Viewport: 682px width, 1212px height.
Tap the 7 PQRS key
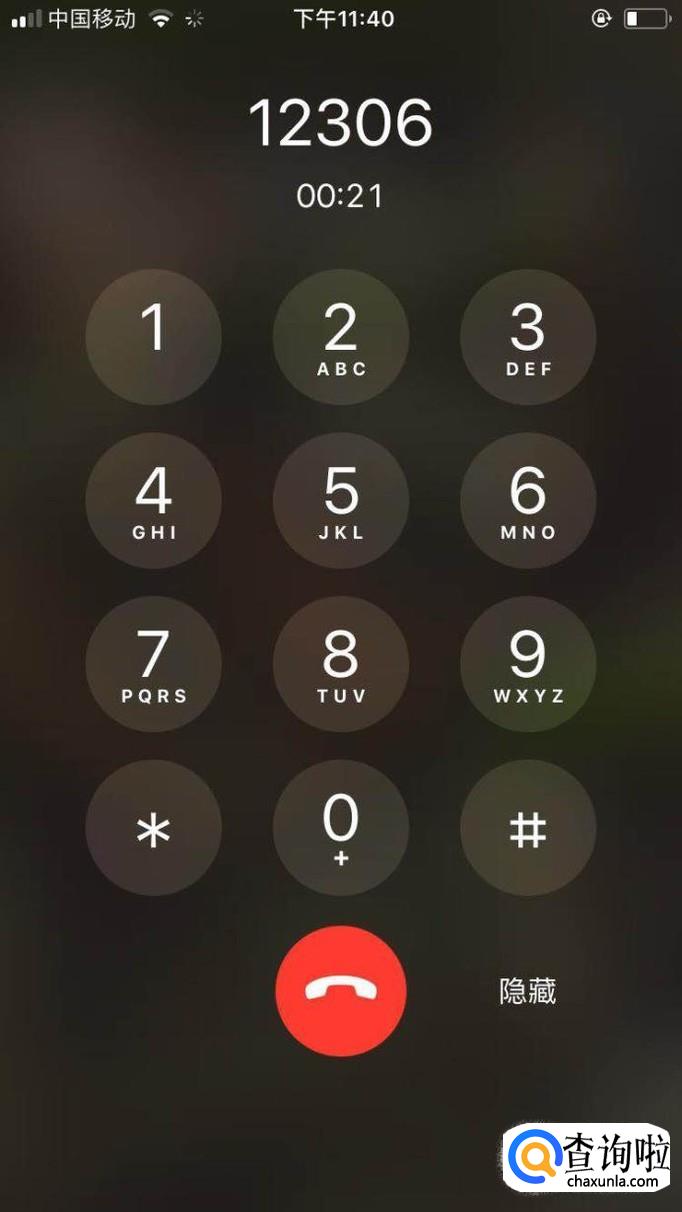point(154,664)
